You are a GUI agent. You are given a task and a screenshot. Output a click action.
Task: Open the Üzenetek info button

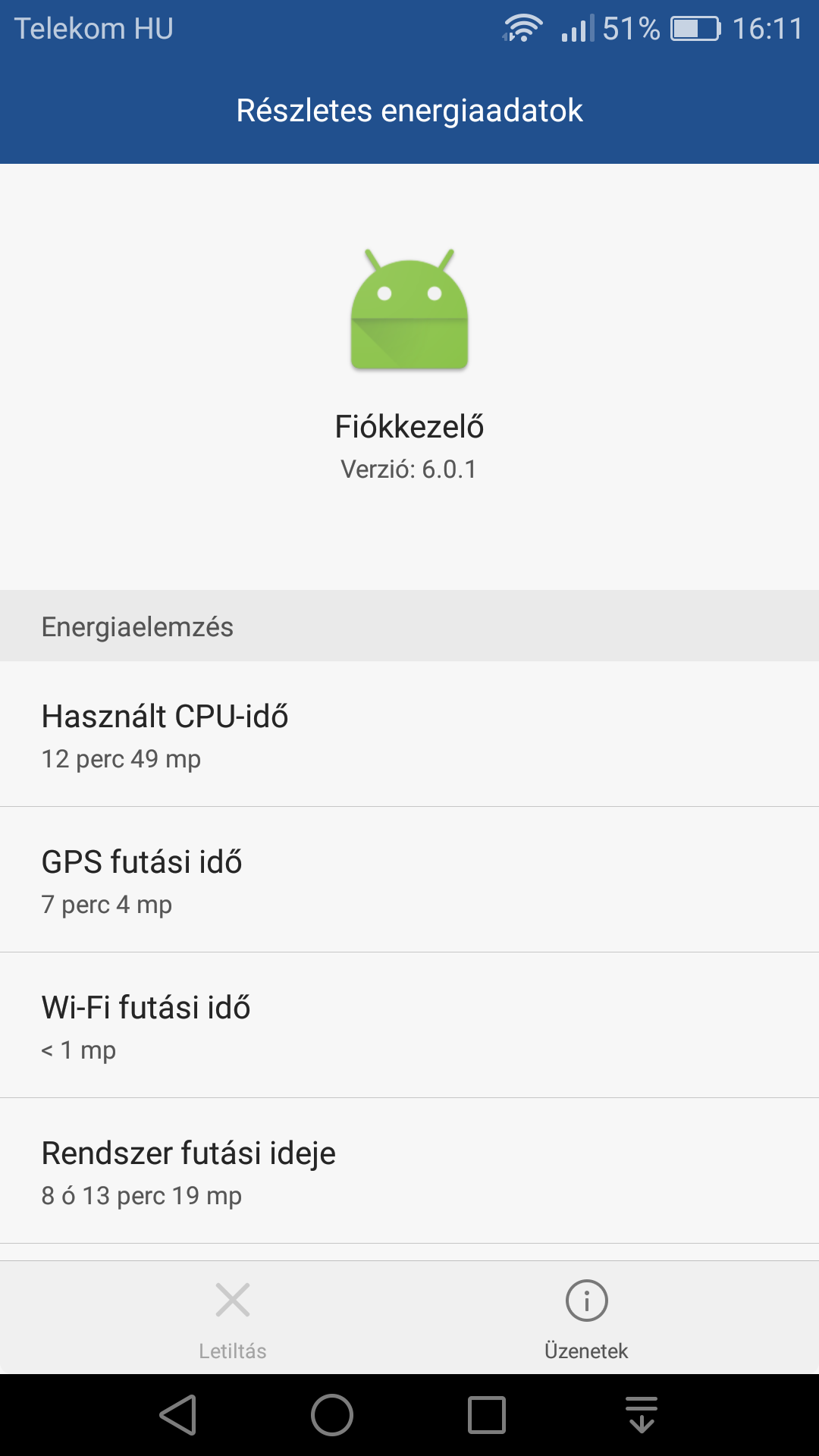[586, 1319]
